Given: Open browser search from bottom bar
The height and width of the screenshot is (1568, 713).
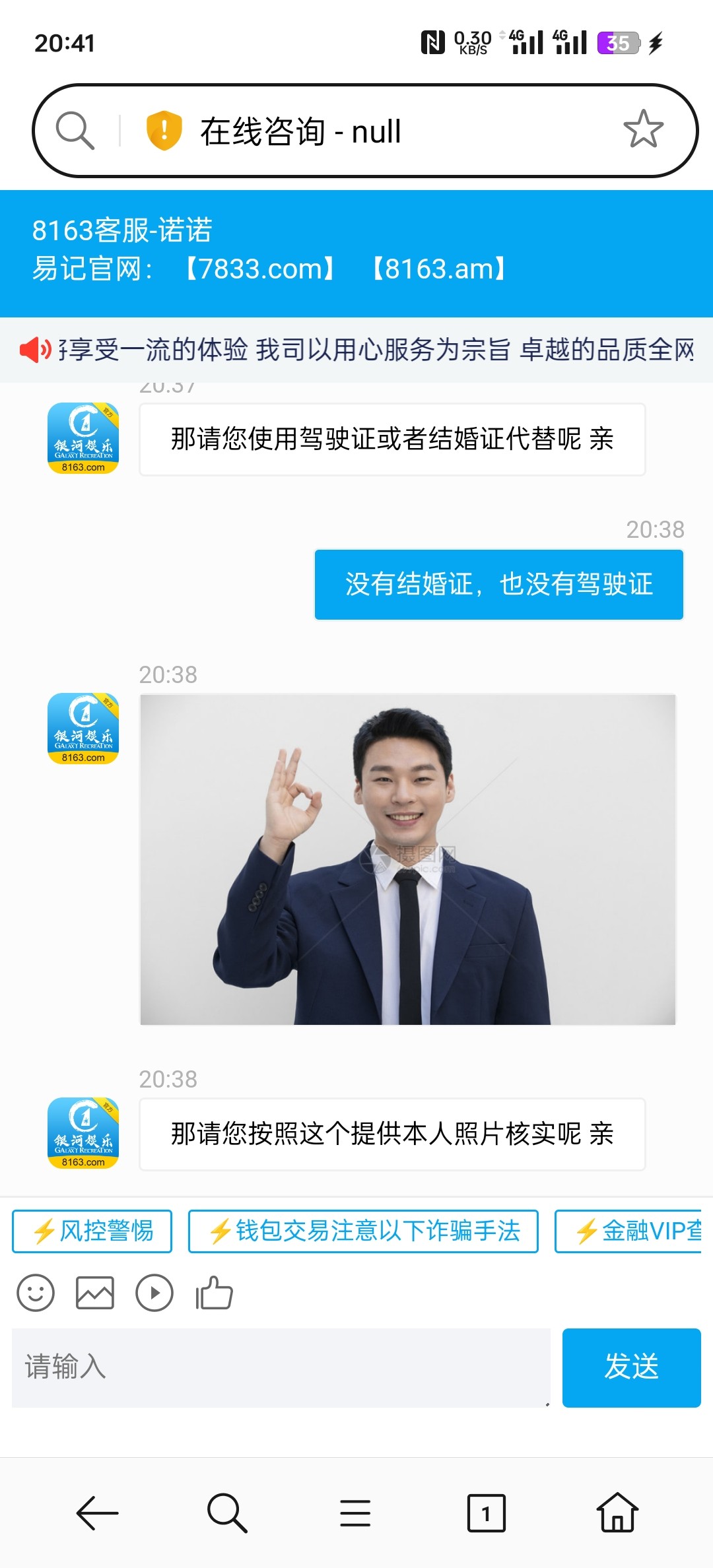Looking at the screenshot, I should 226,1513.
